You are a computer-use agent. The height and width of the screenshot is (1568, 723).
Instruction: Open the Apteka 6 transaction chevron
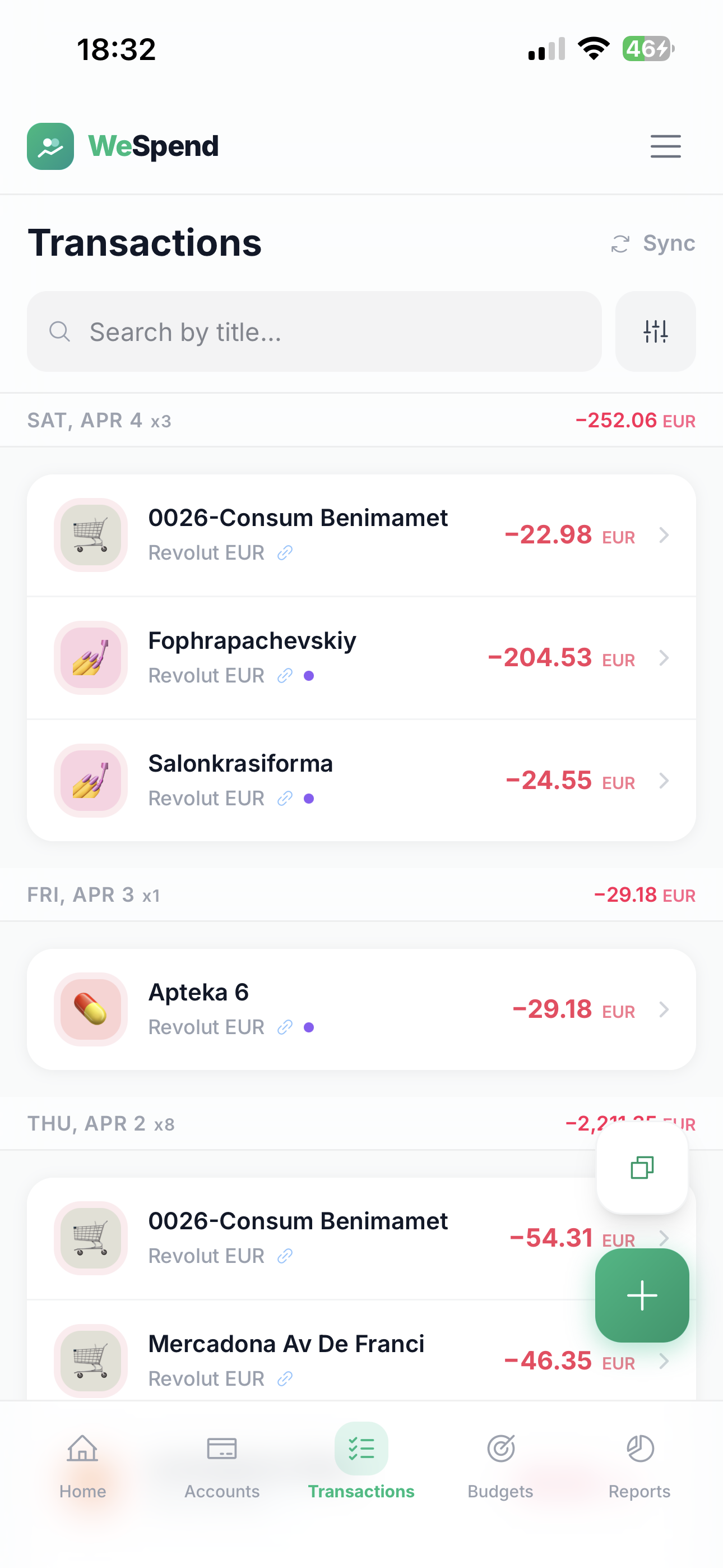point(664,1009)
